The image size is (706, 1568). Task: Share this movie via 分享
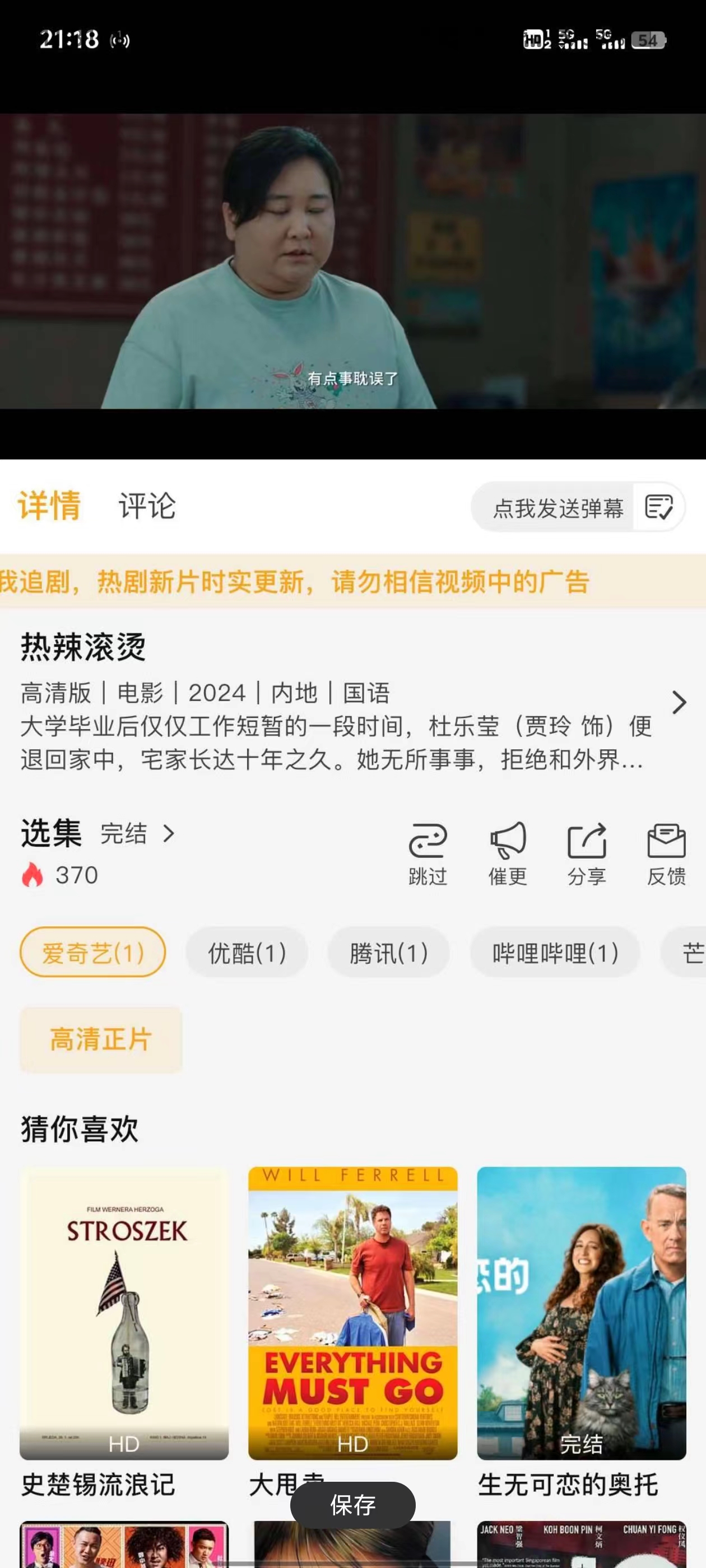tap(587, 853)
